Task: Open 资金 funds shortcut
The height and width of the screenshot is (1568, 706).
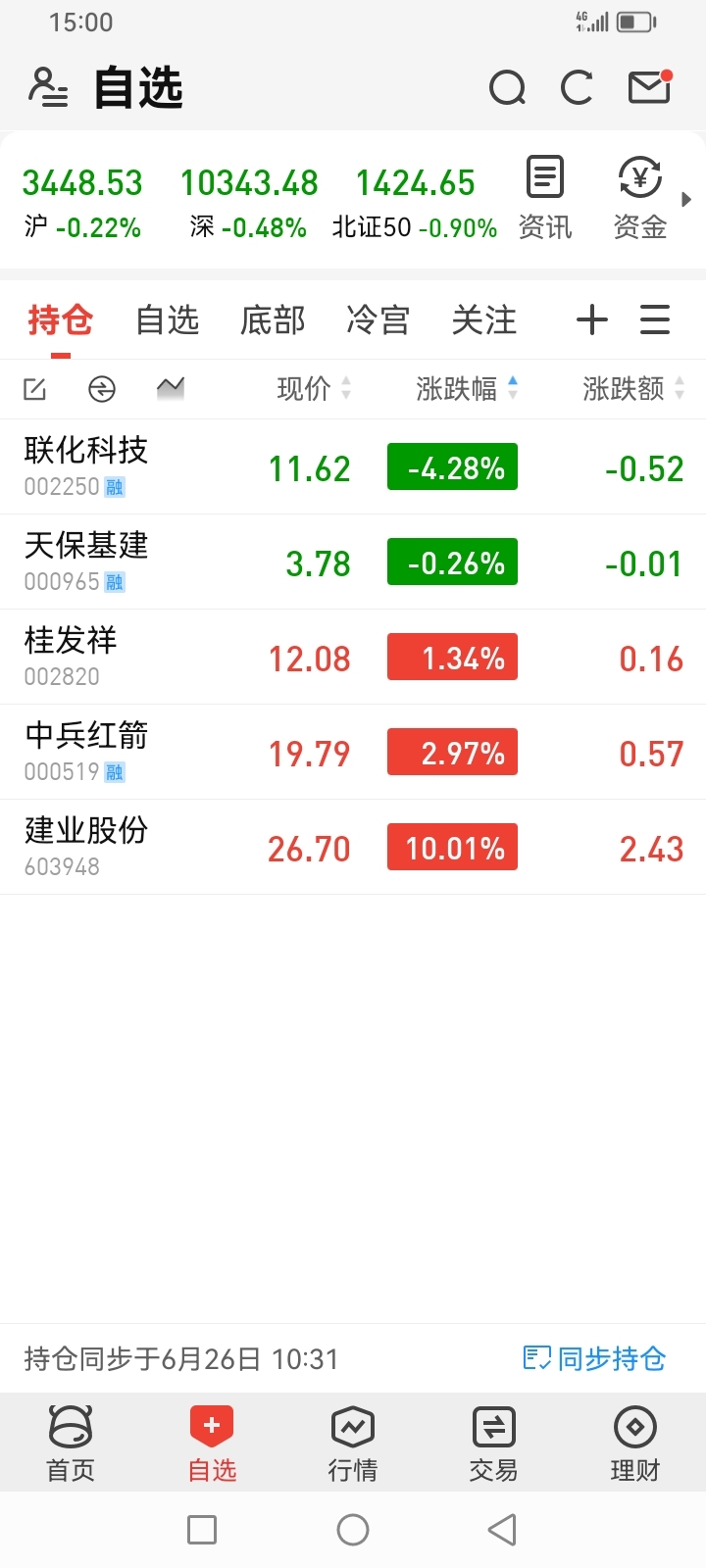Action: click(640, 198)
